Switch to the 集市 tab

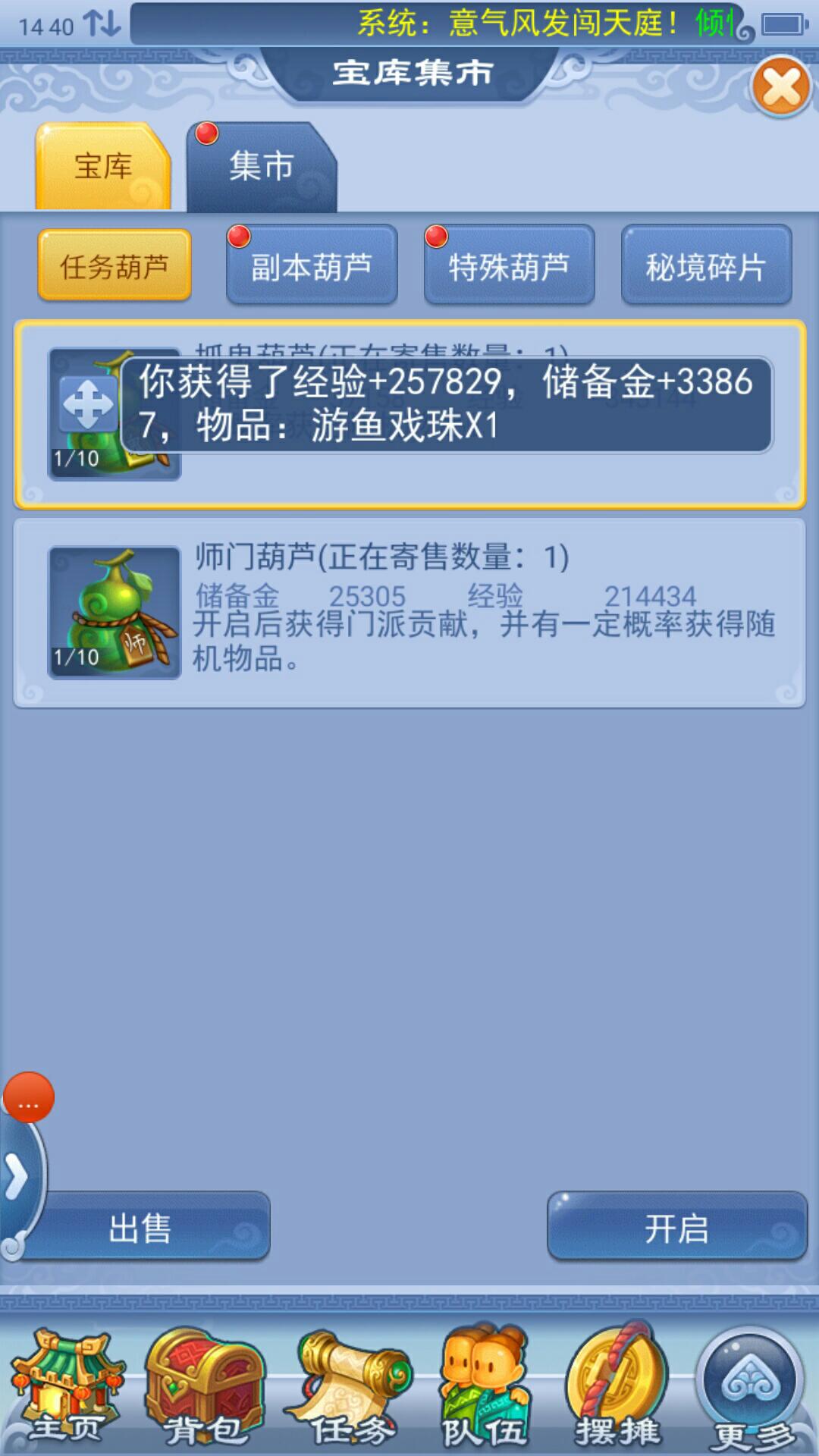[261, 166]
